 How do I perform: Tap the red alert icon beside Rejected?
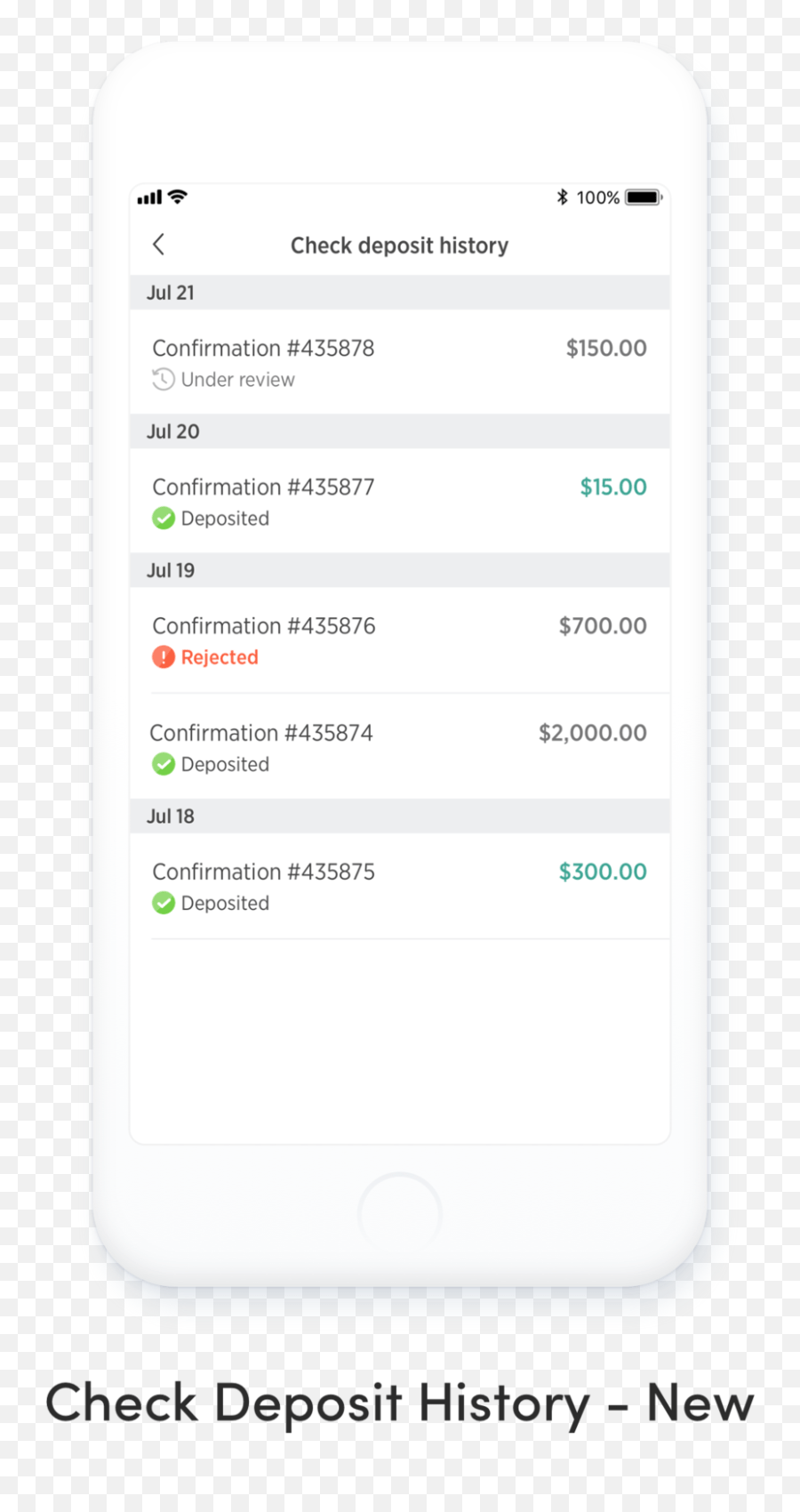click(164, 656)
